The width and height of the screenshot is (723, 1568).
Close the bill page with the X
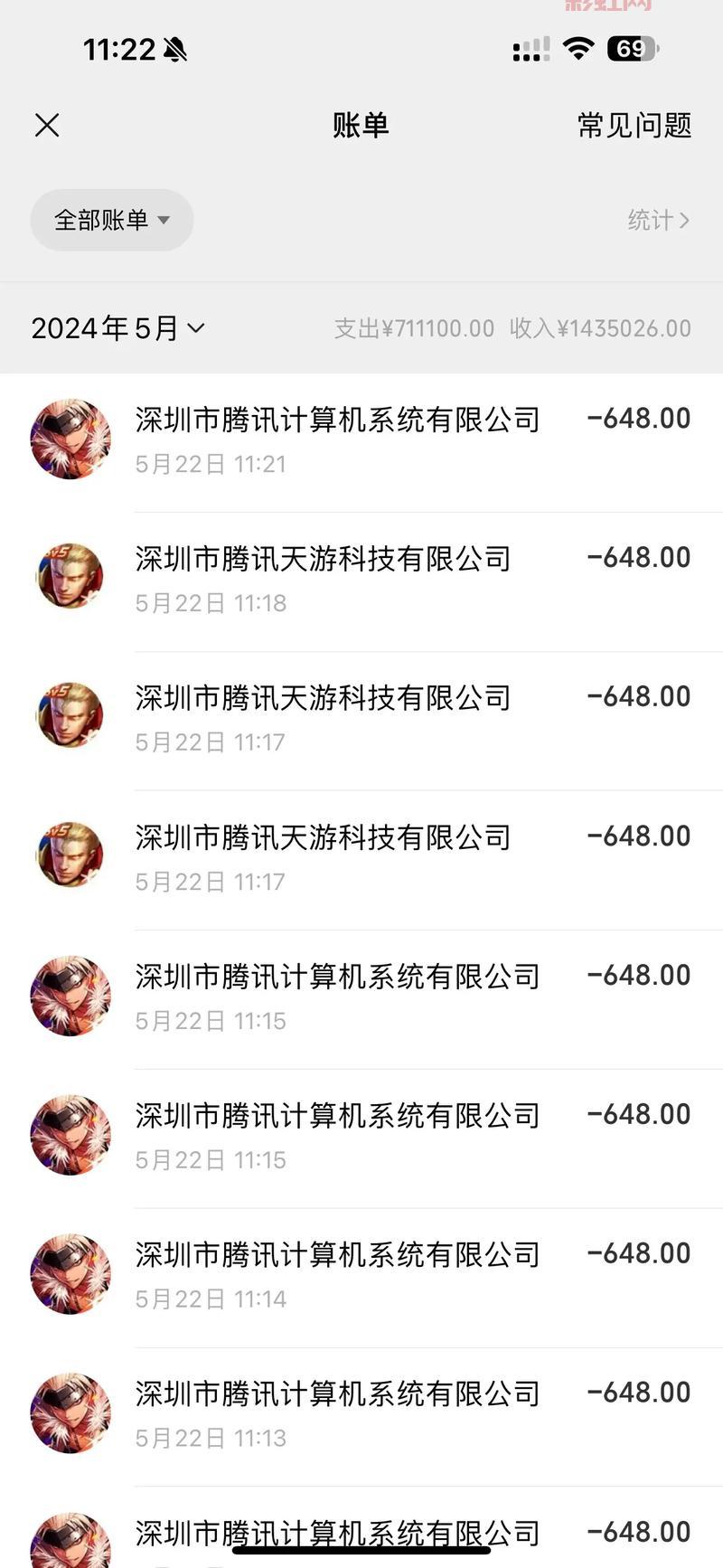click(47, 125)
